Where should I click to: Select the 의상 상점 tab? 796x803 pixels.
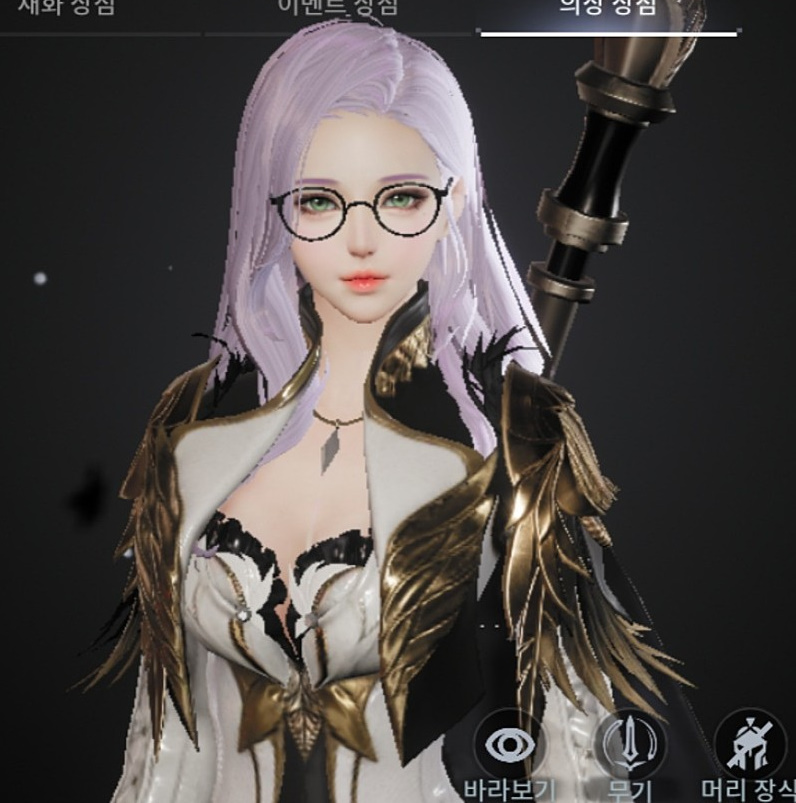tap(608, 9)
